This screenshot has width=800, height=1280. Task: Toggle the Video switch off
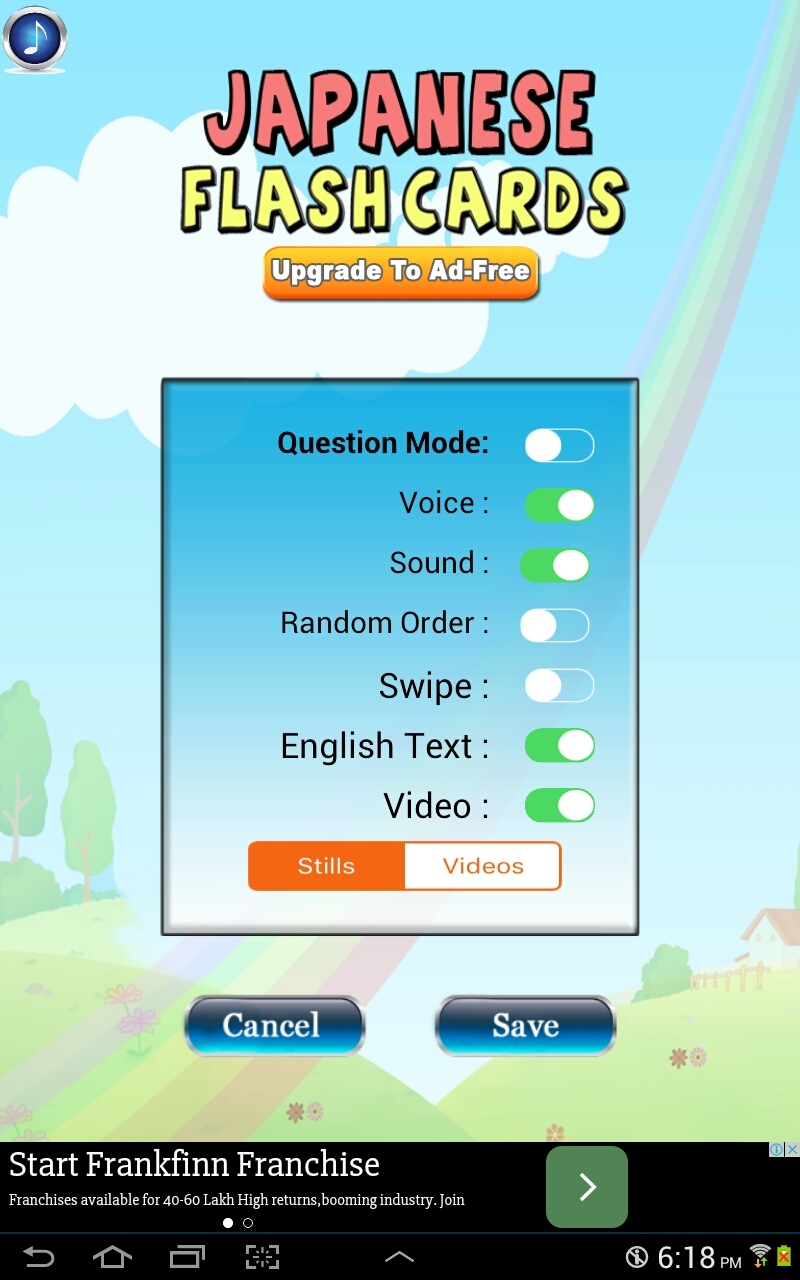(559, 806)
